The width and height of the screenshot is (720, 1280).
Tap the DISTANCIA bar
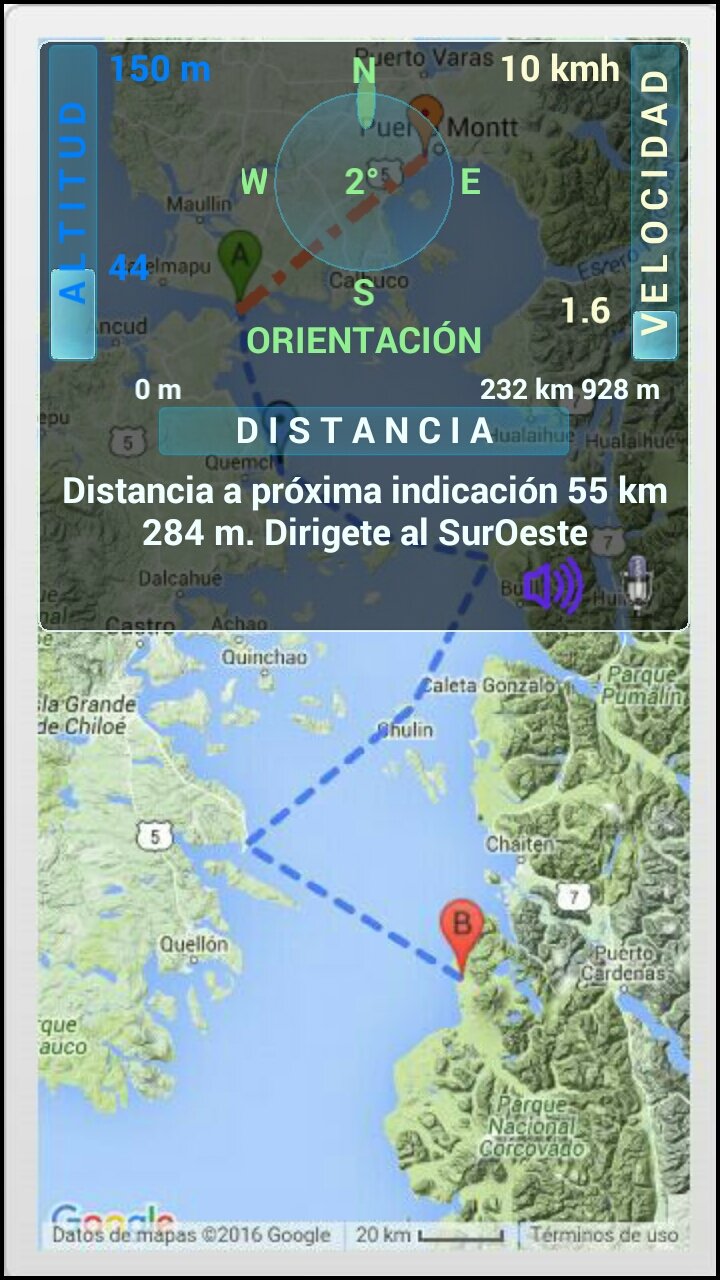(x=364, y=431)
